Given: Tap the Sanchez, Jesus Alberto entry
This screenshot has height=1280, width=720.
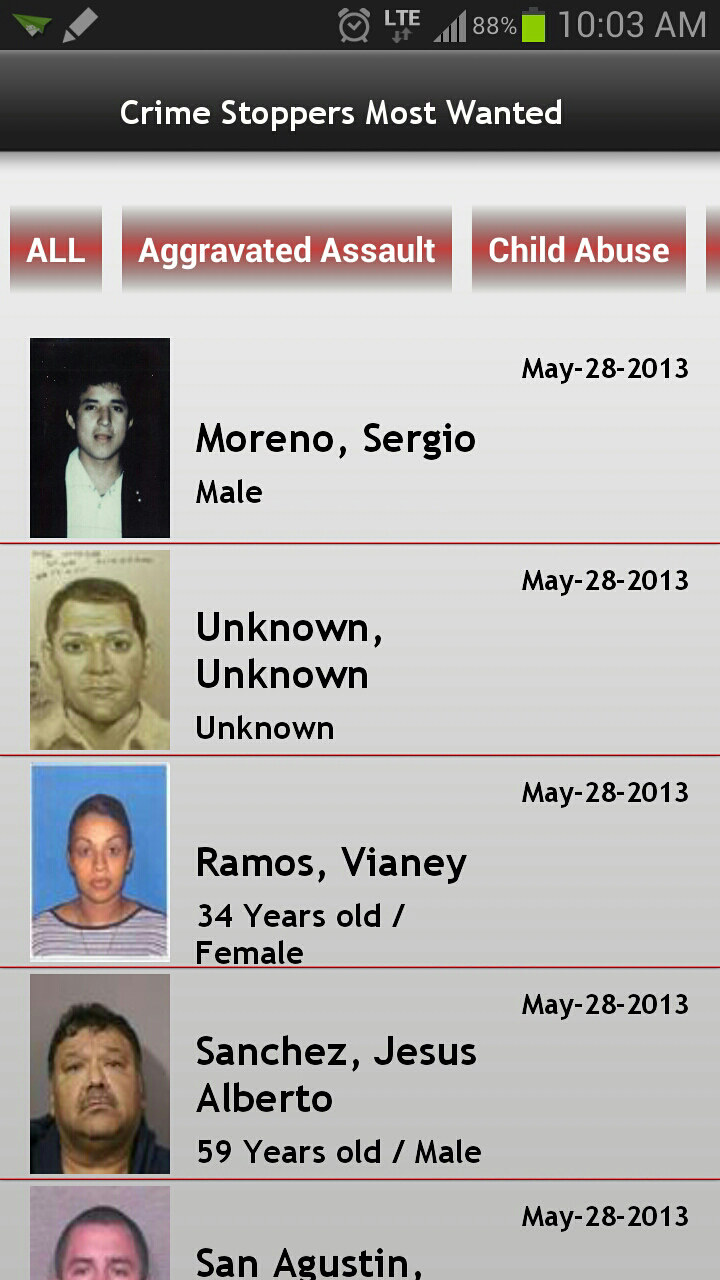Looking at the screenshot, I should 360,1075.
